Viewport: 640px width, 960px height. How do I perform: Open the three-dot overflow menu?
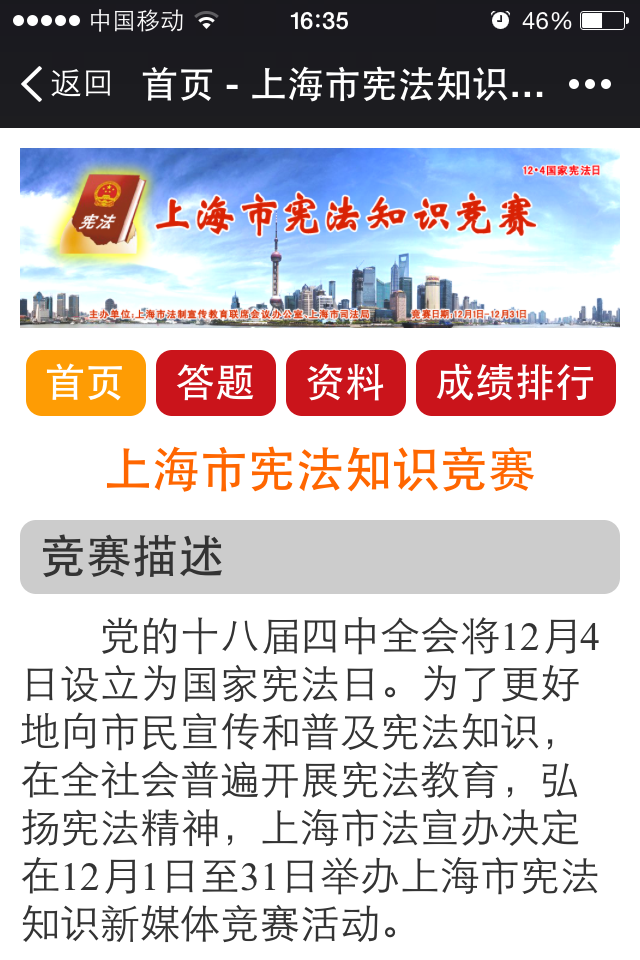(x=590, y=85)
